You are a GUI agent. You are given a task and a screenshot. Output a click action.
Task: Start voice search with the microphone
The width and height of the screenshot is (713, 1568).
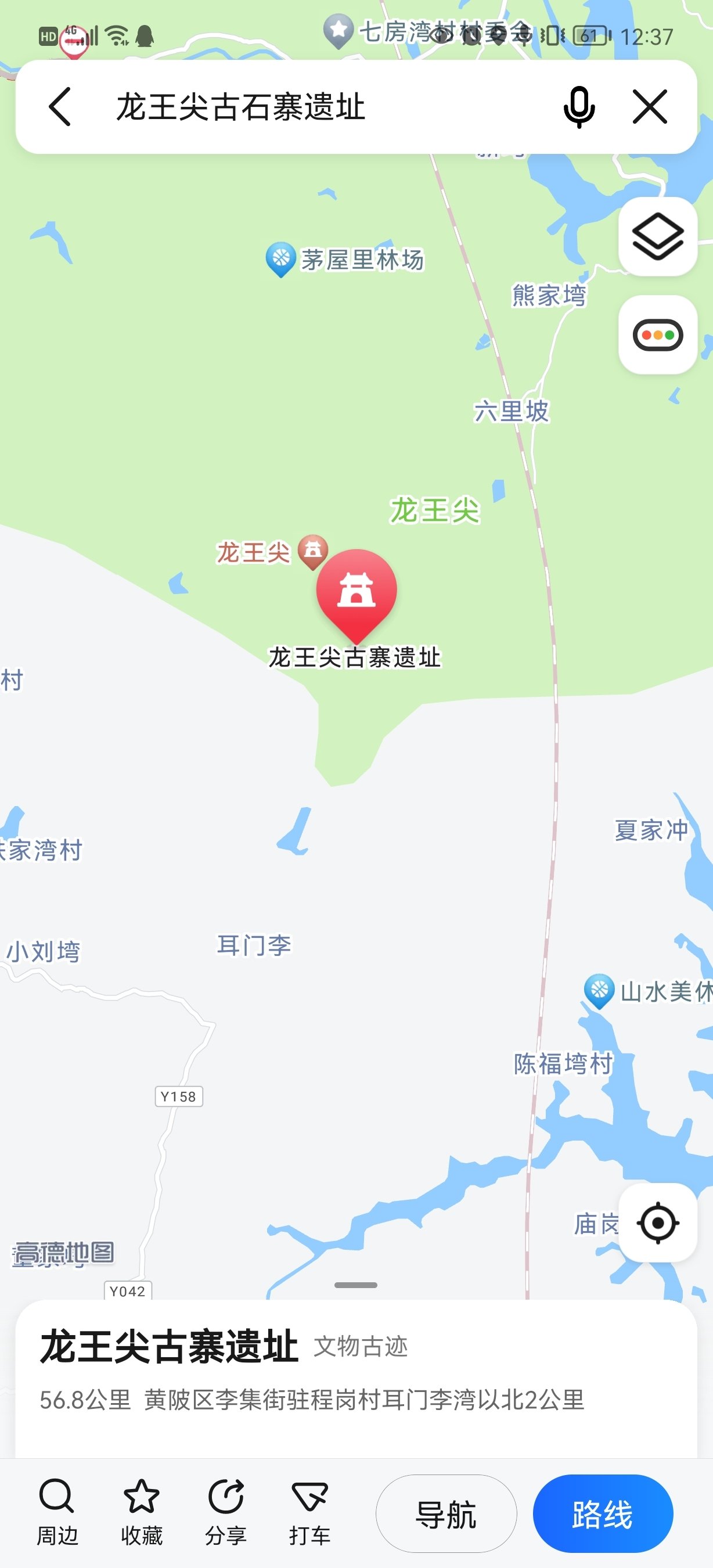tap(578, 106)
